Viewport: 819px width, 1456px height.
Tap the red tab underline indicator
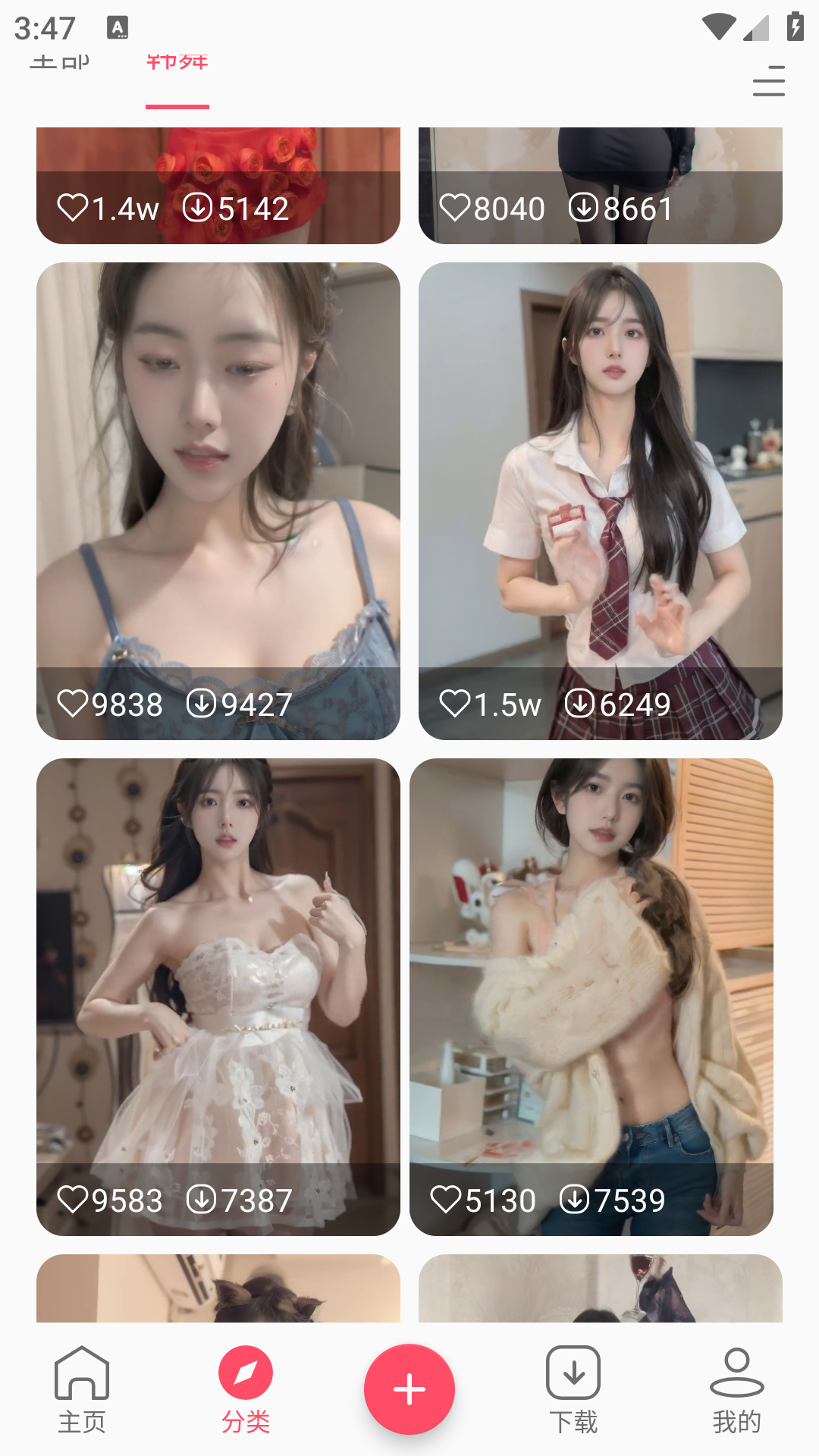pos(177,106)
